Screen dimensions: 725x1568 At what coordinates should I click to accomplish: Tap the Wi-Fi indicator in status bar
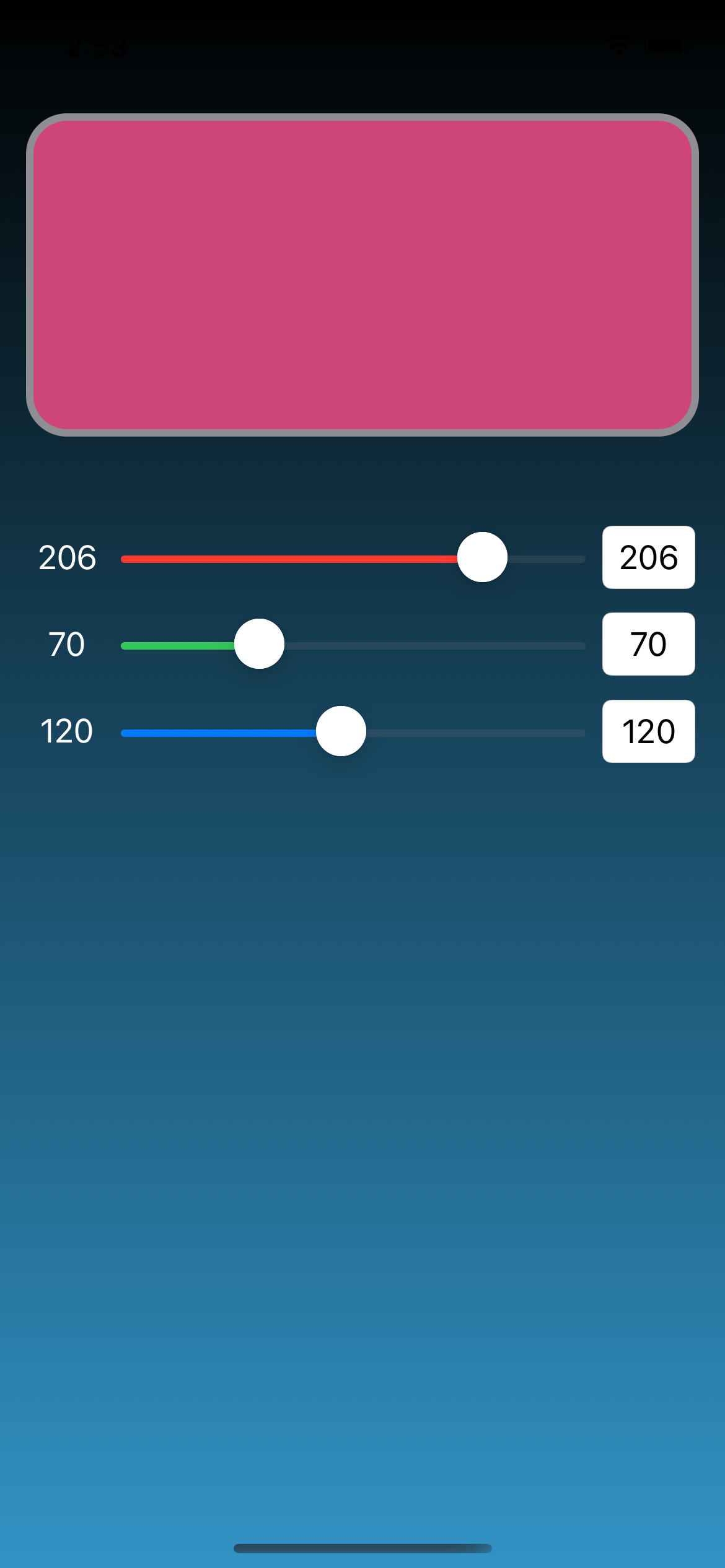pos(619,44)
